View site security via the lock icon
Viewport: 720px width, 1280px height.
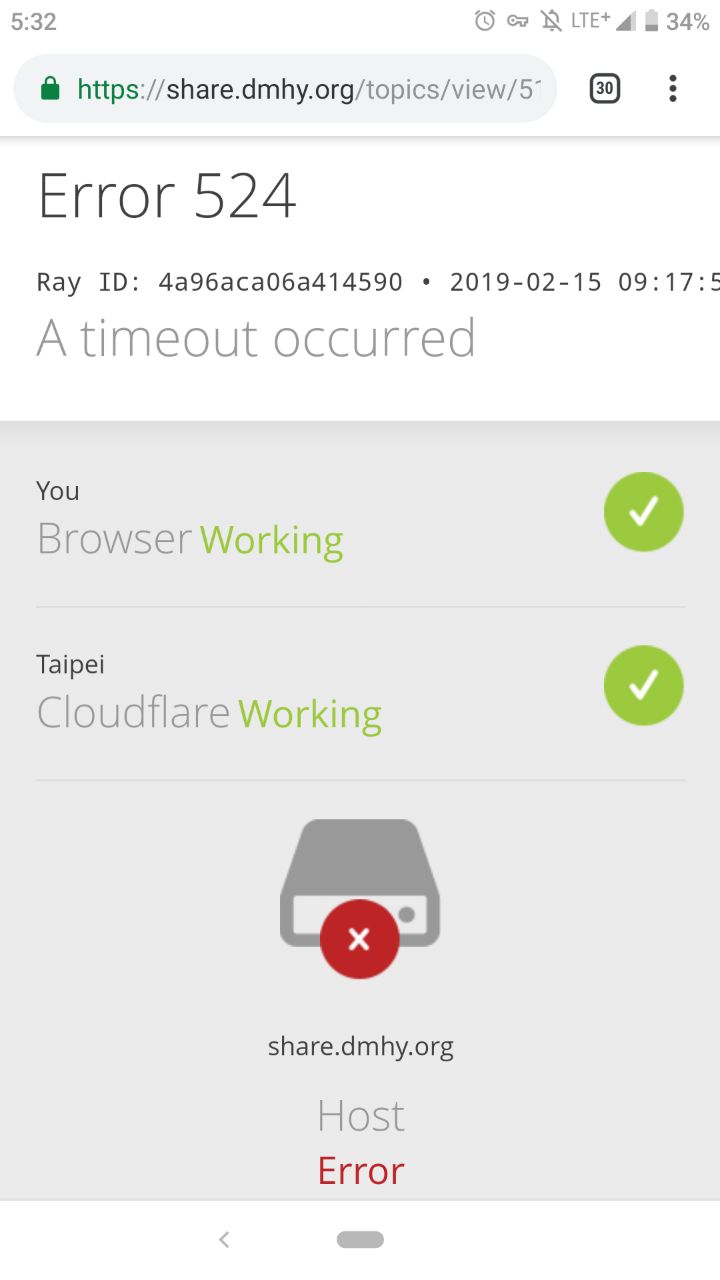pos(50,89)
